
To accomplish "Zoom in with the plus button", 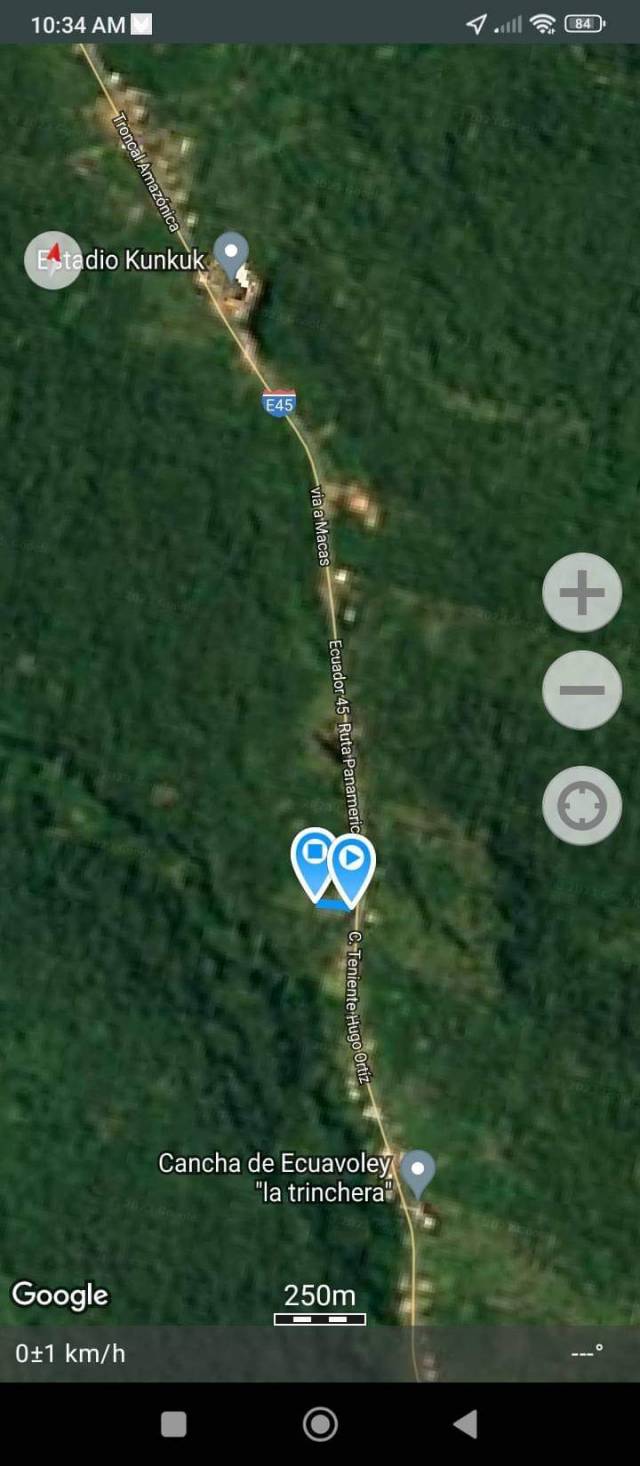I will tap(582, 593).
